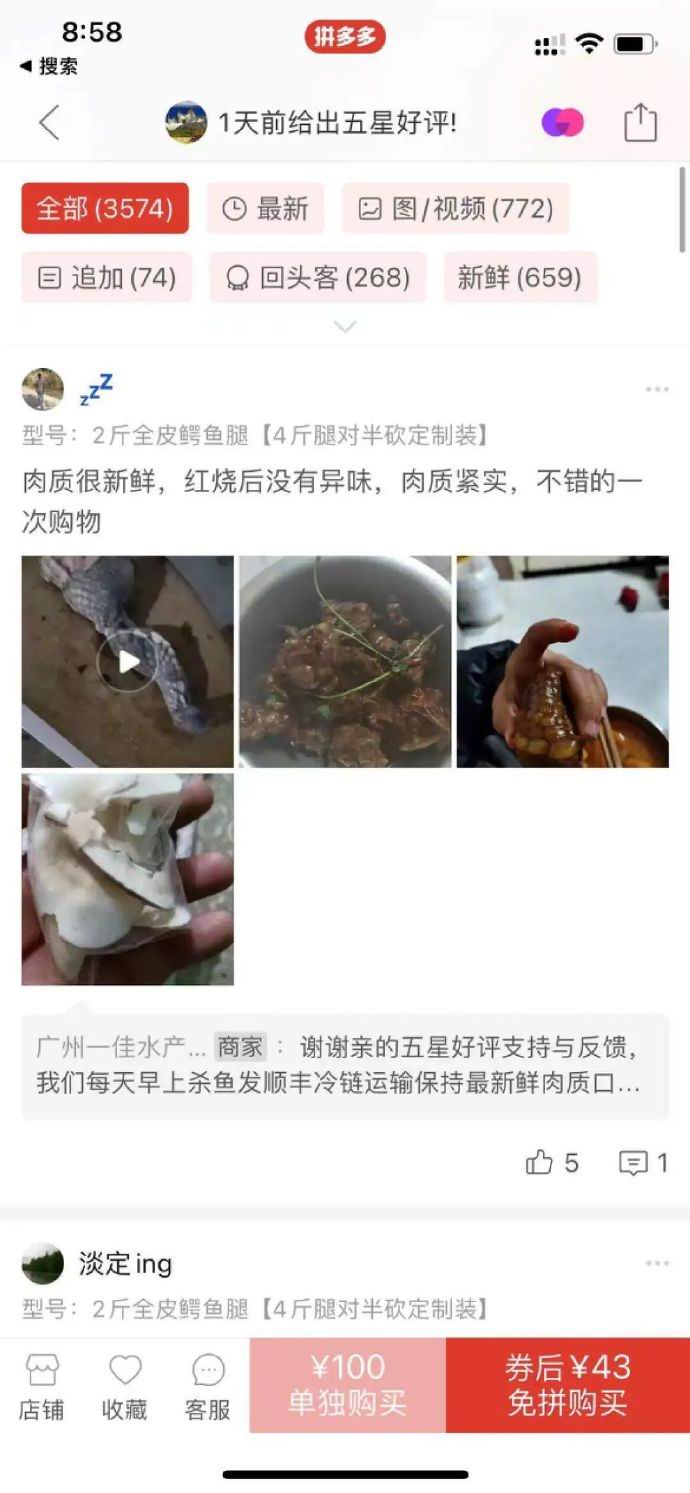Tap 免拼购买 for ¥43

(x=567, y=1385)
